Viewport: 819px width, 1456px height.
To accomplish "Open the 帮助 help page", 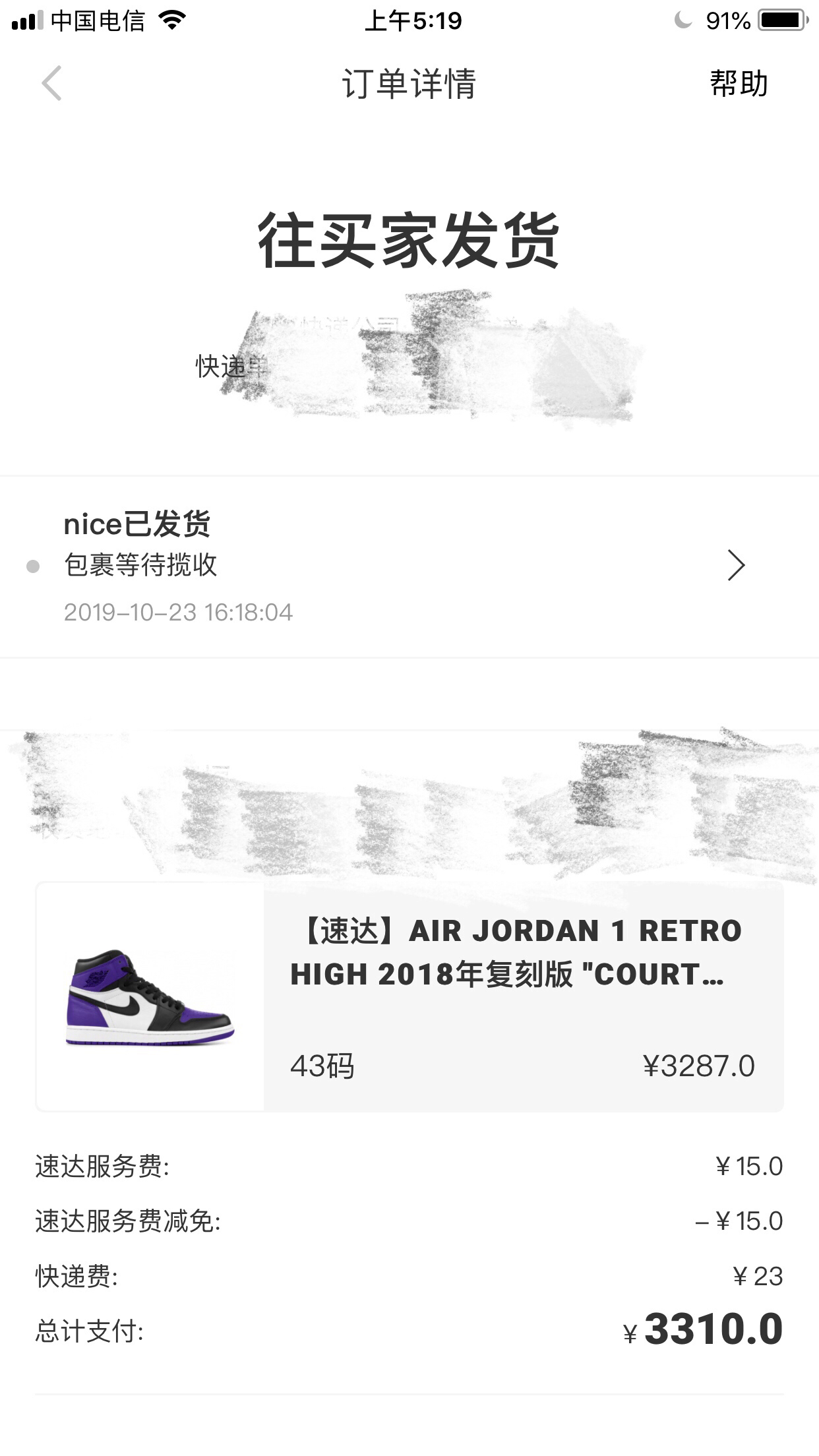I will [738, 84].
